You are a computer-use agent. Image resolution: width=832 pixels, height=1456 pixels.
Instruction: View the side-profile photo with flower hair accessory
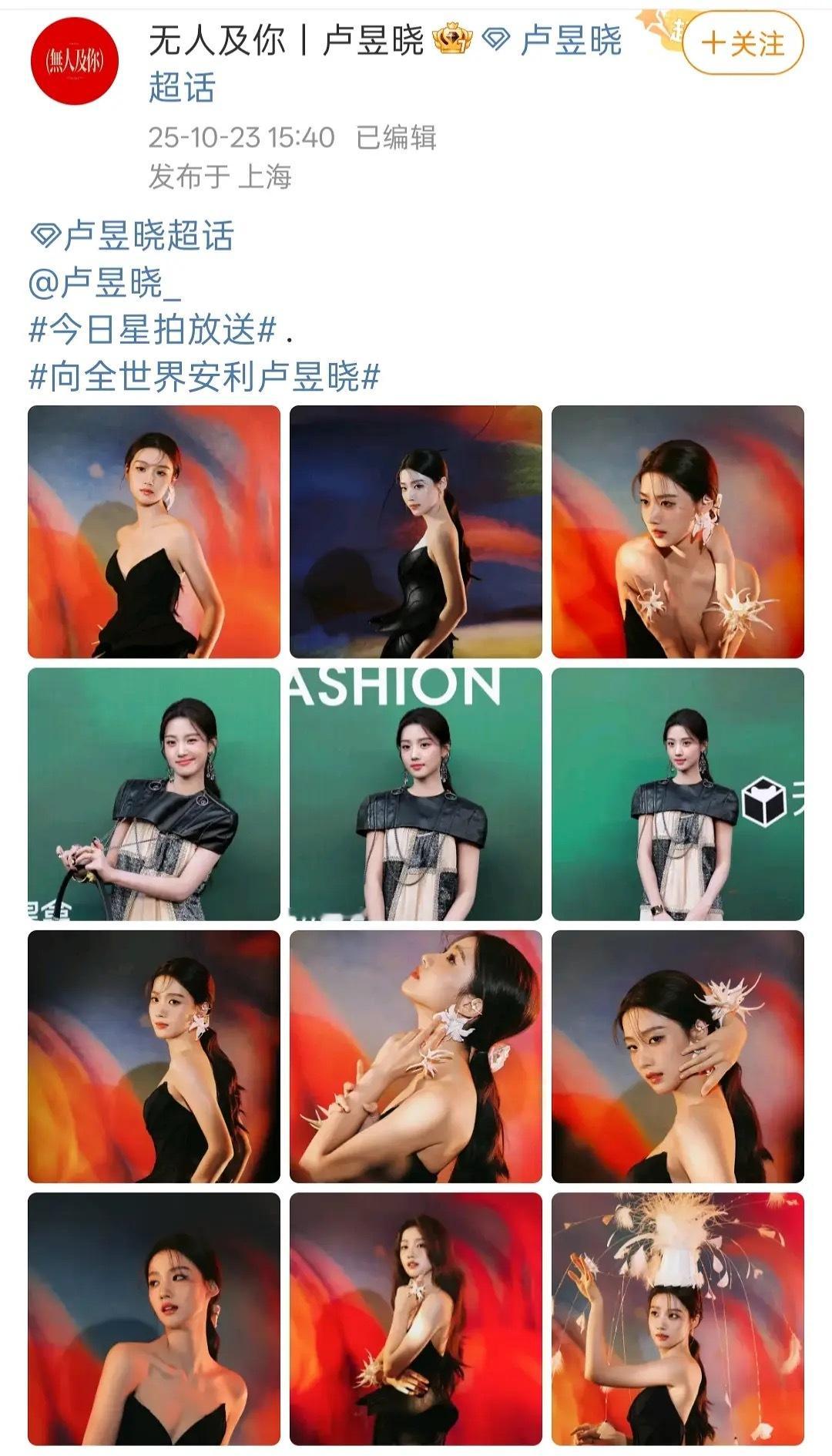[678, 1056]
